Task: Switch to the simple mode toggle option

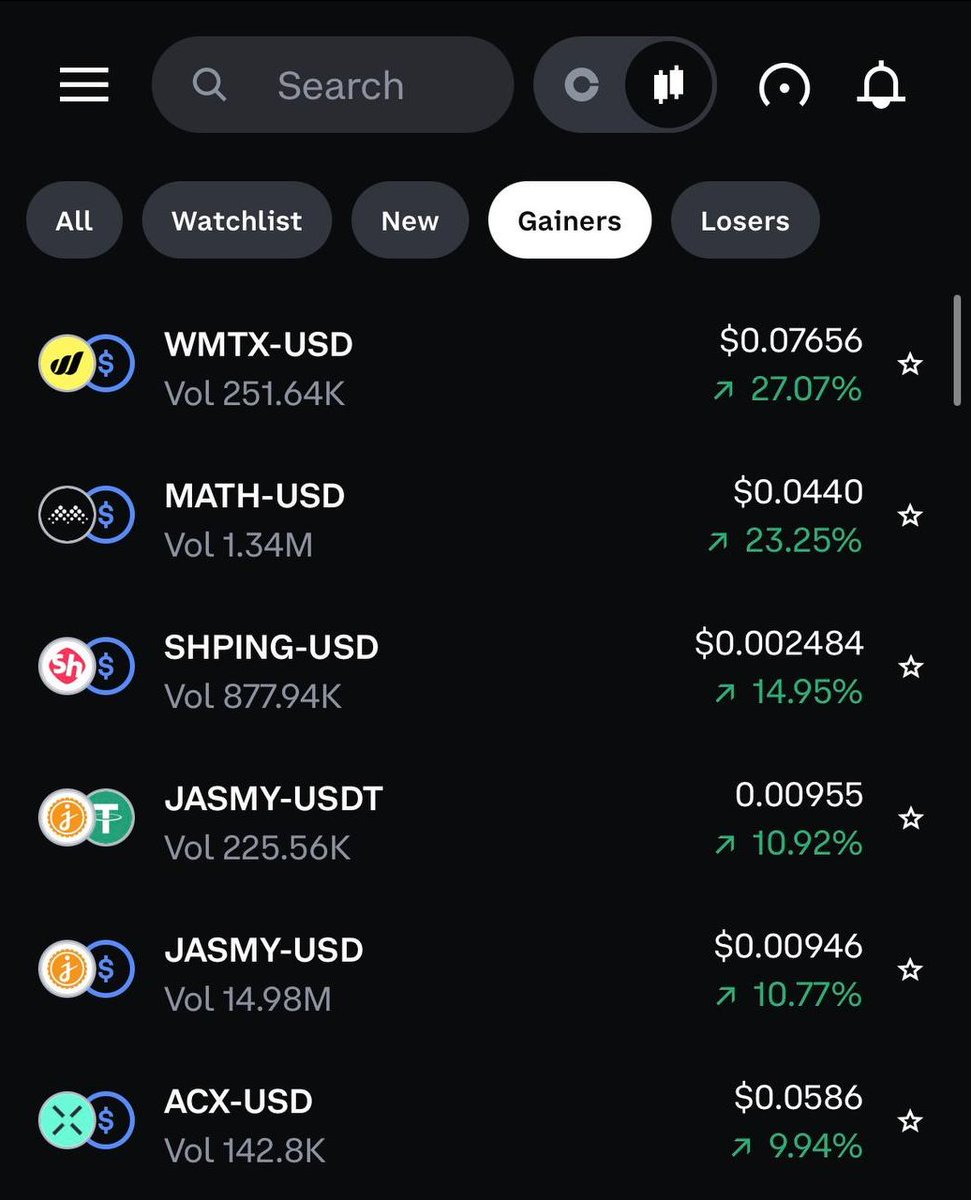Action: tap(581, 85)
